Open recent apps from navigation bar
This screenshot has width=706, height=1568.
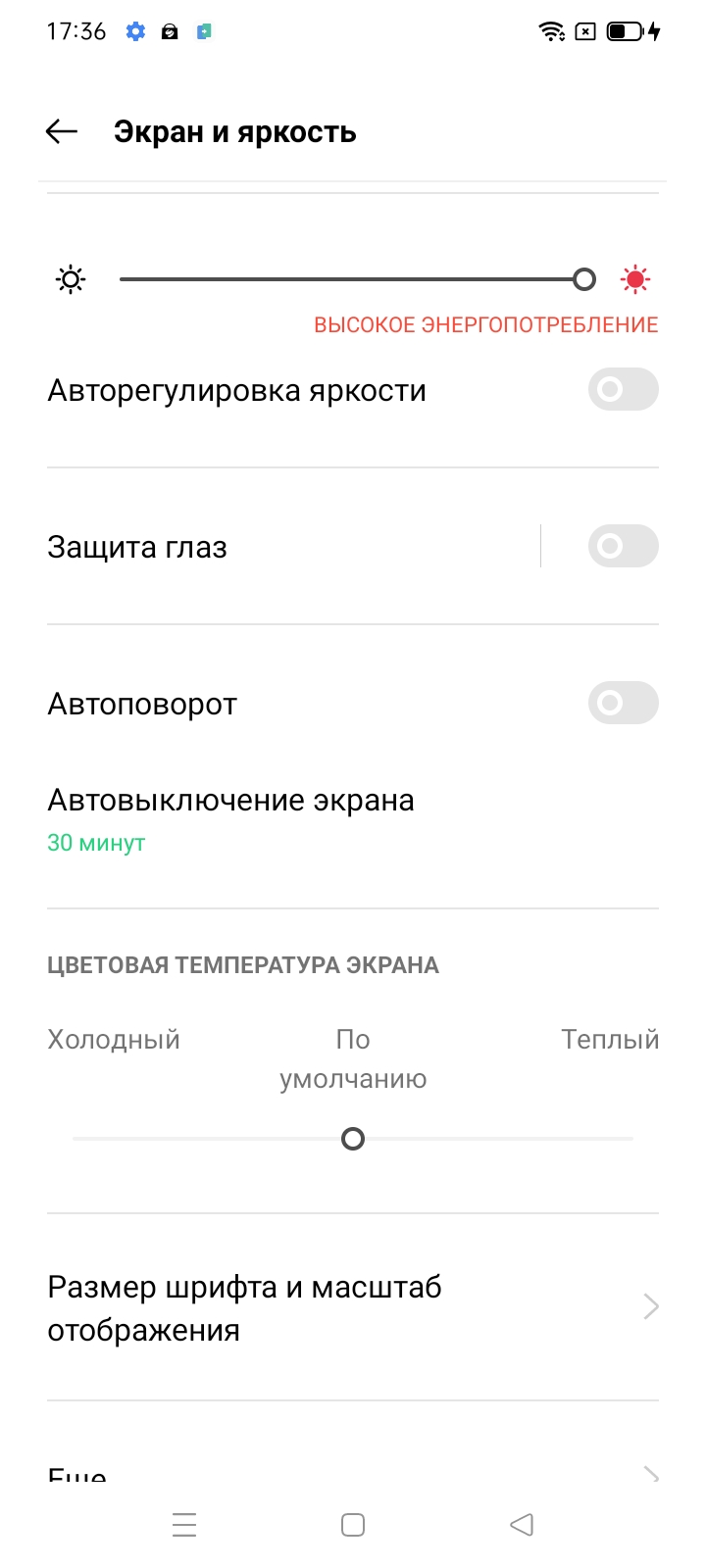tap(184, 1525)
